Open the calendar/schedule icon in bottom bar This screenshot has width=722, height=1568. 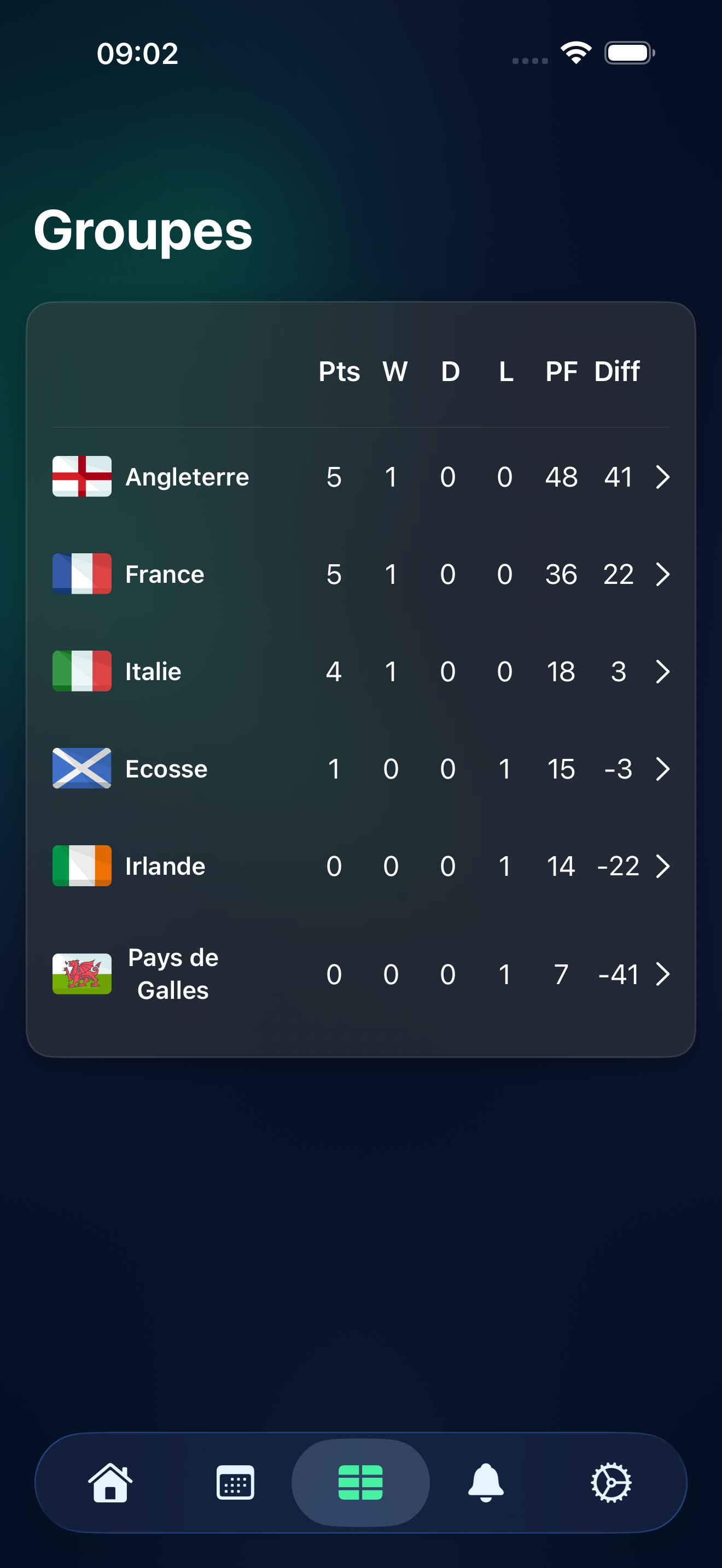click(236, 1483)
